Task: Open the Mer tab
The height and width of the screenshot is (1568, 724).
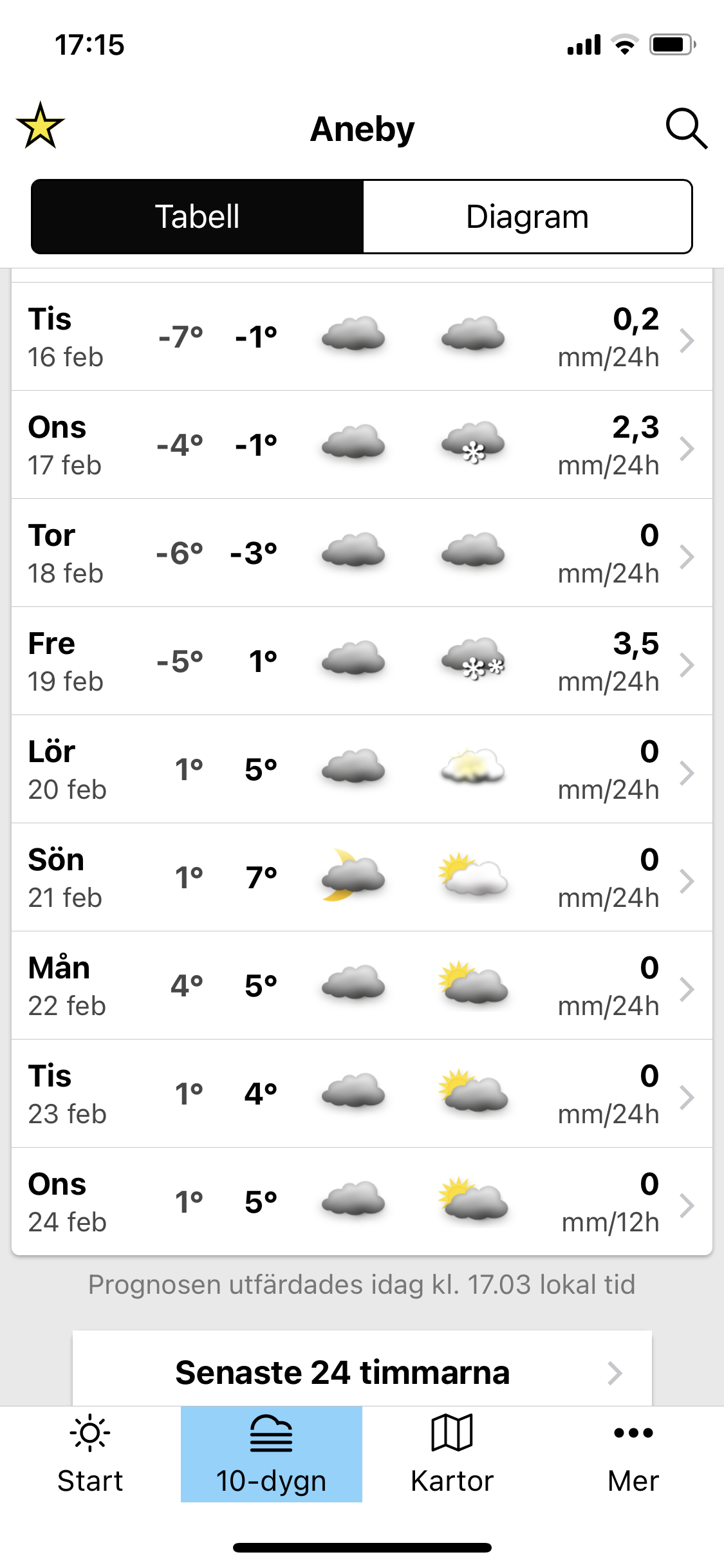Action: (633, 1455)
